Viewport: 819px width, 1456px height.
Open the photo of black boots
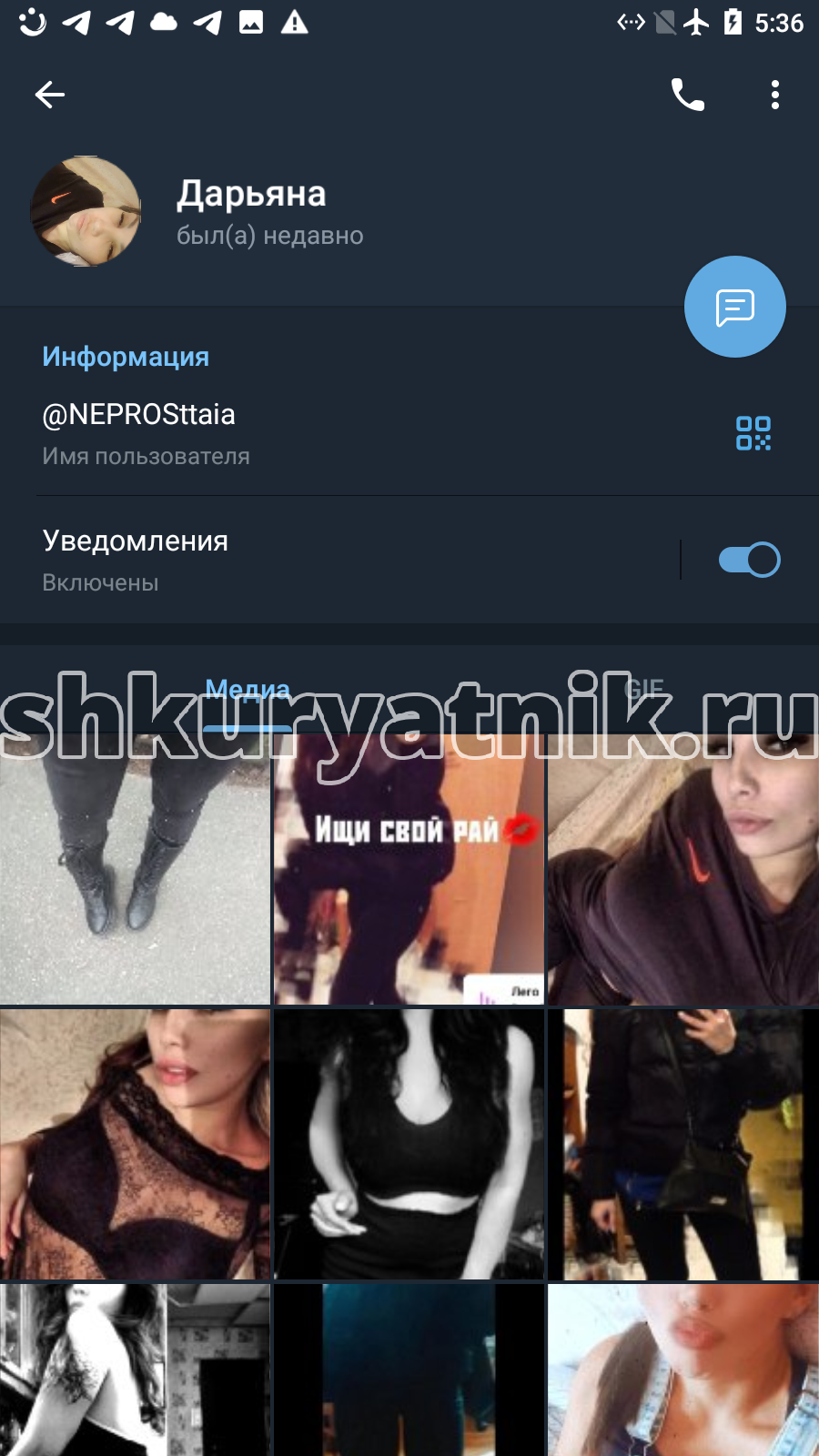click(135, 869)
